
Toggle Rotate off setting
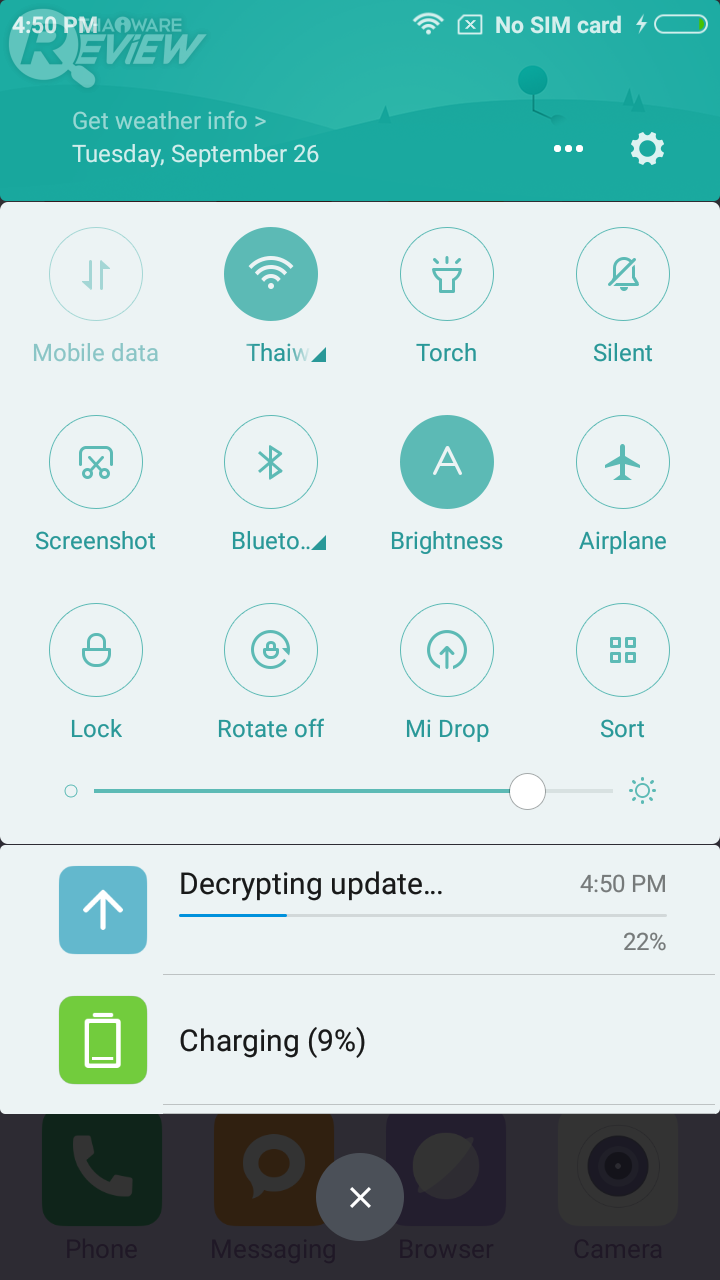coord(271,650)
